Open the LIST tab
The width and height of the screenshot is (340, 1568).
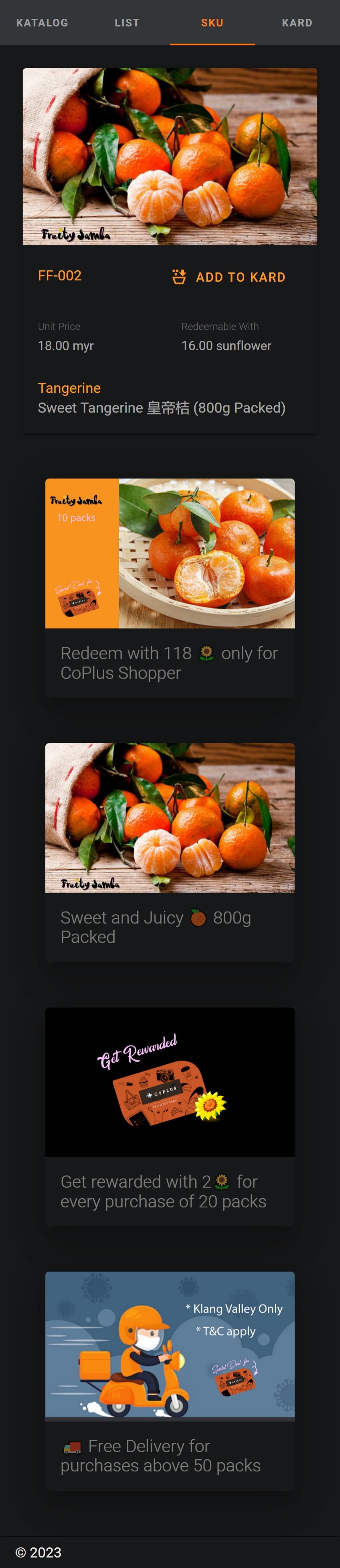(127, 23)
